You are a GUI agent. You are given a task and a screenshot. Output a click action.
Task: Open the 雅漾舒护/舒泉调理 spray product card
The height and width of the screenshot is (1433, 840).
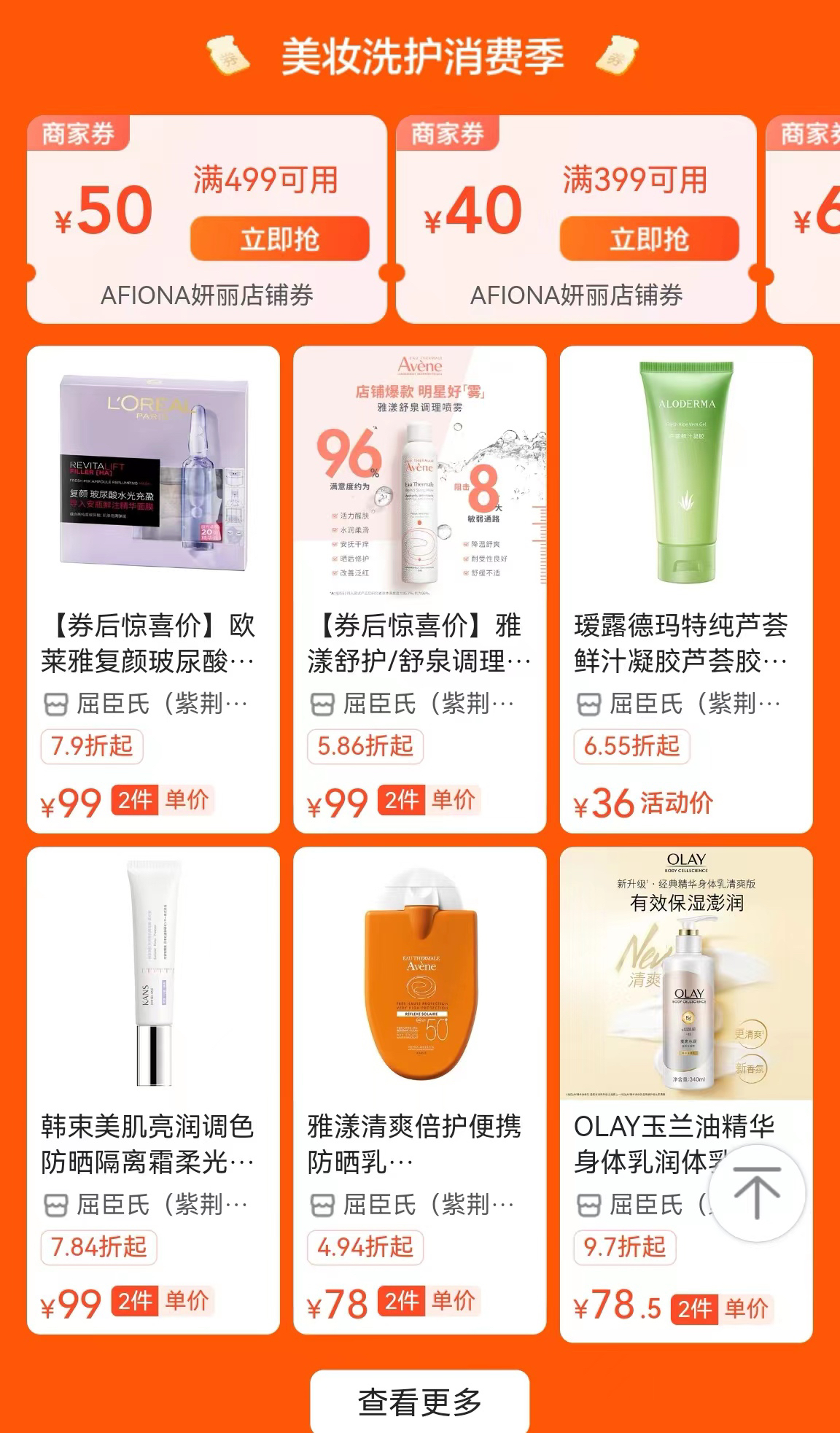pyautogui.click(x=419, y=589)
